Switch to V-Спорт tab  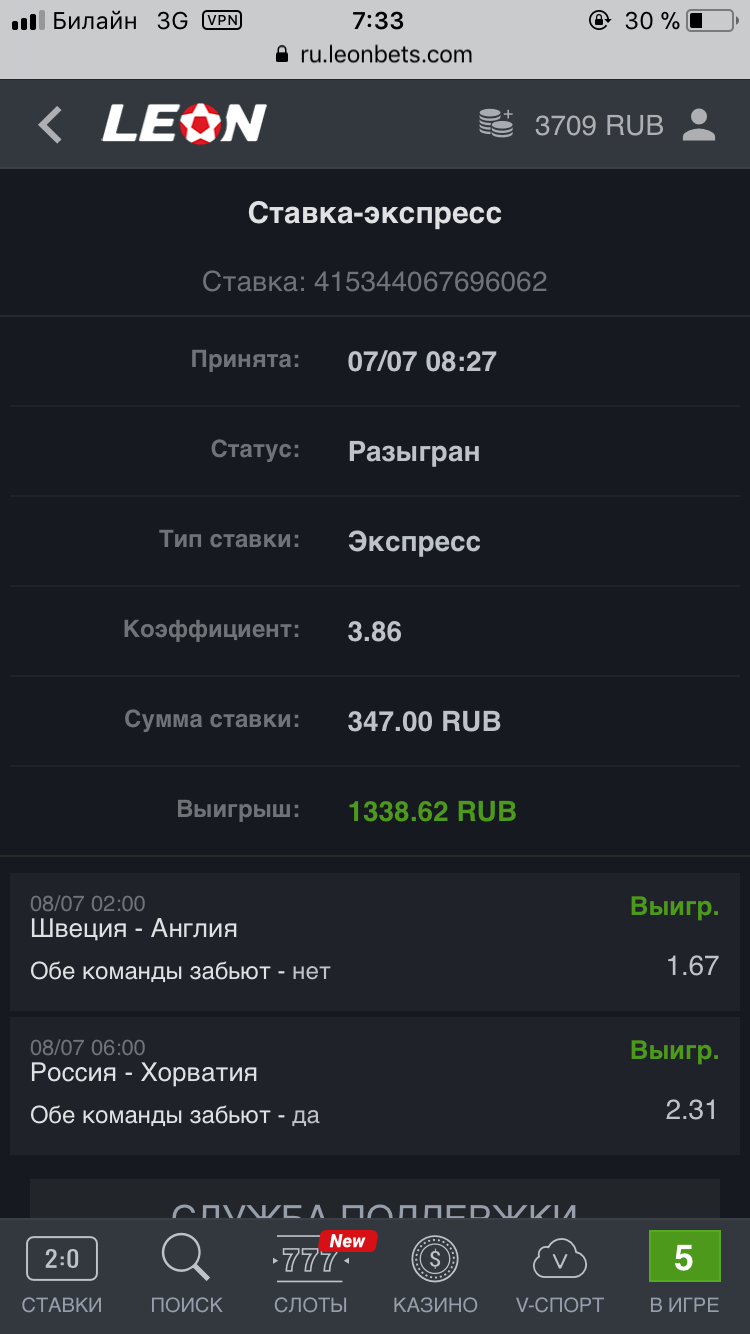point(560,1276)
